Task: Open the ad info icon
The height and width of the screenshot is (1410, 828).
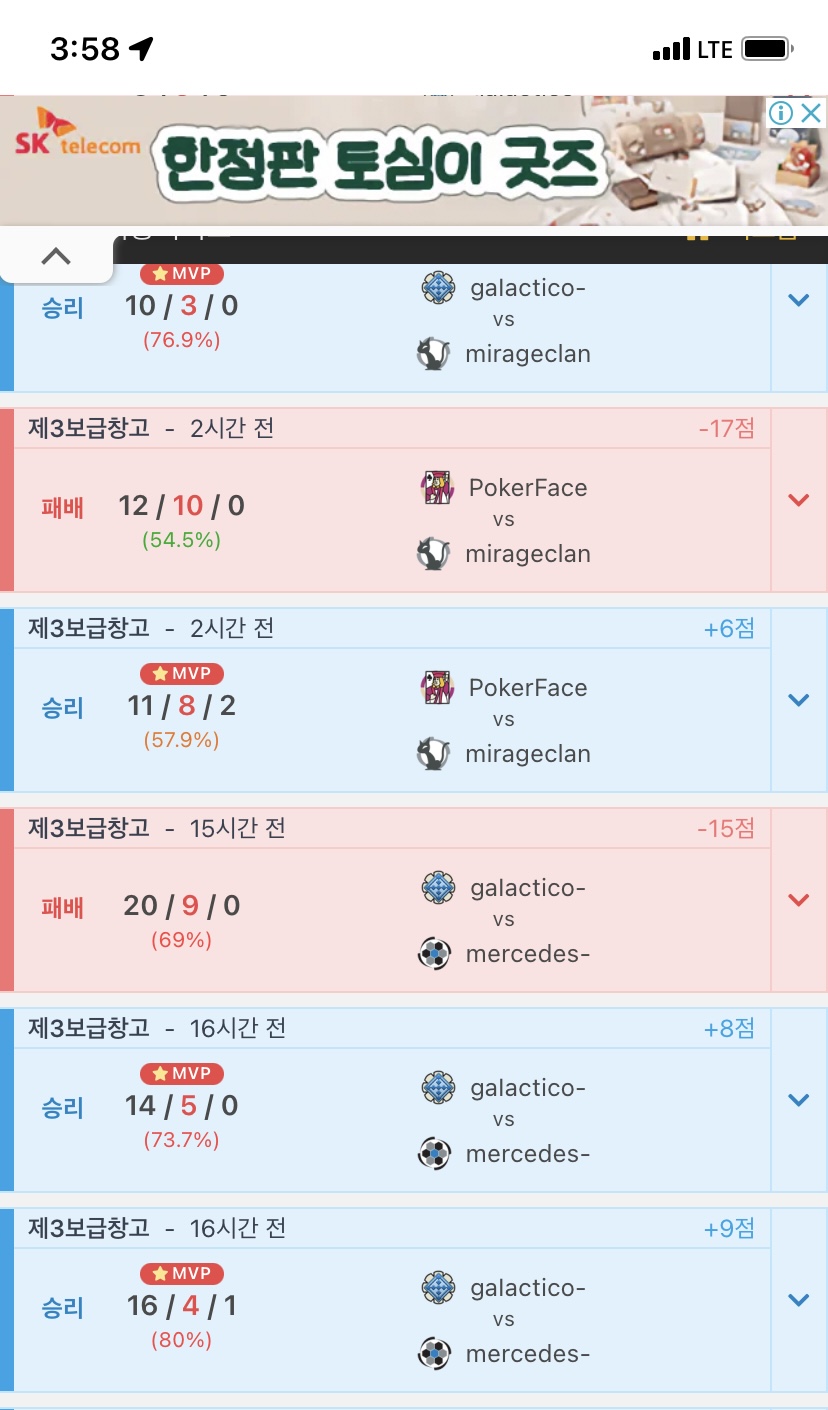Action: pyautogui.click(x=782, y=113)
